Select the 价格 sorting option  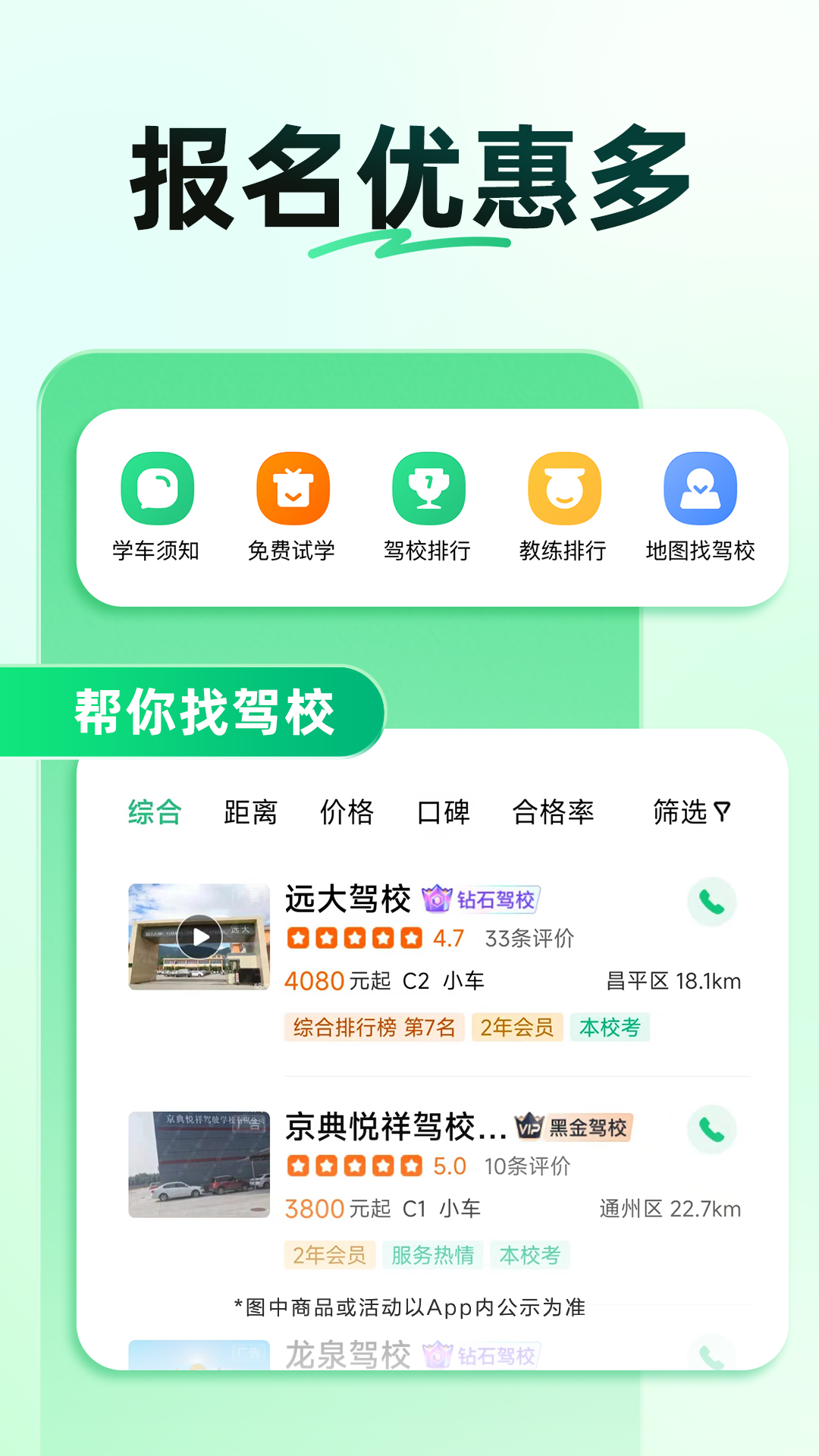click(x=349, y=813)
